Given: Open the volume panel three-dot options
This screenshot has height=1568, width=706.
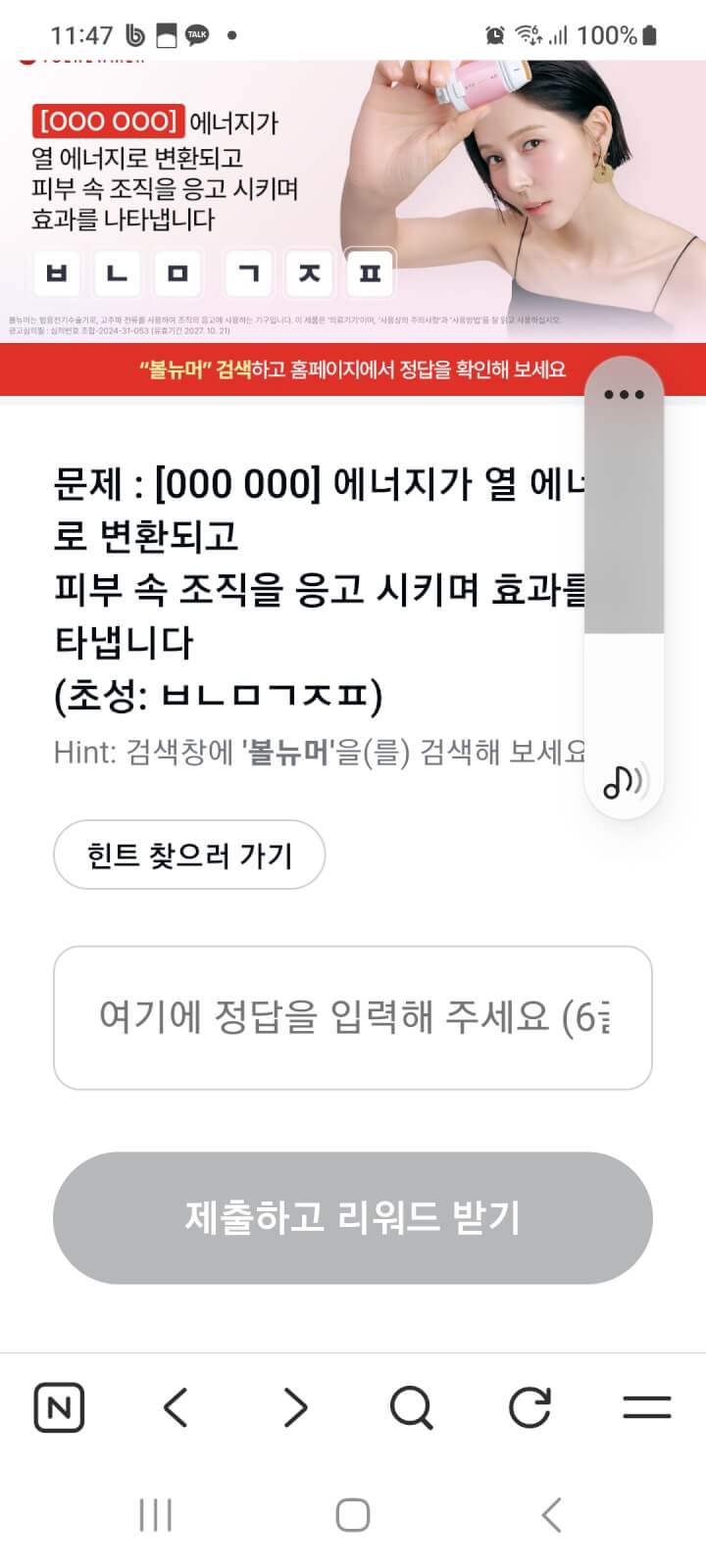Looking at the screenshot, I should pos(624,395).
